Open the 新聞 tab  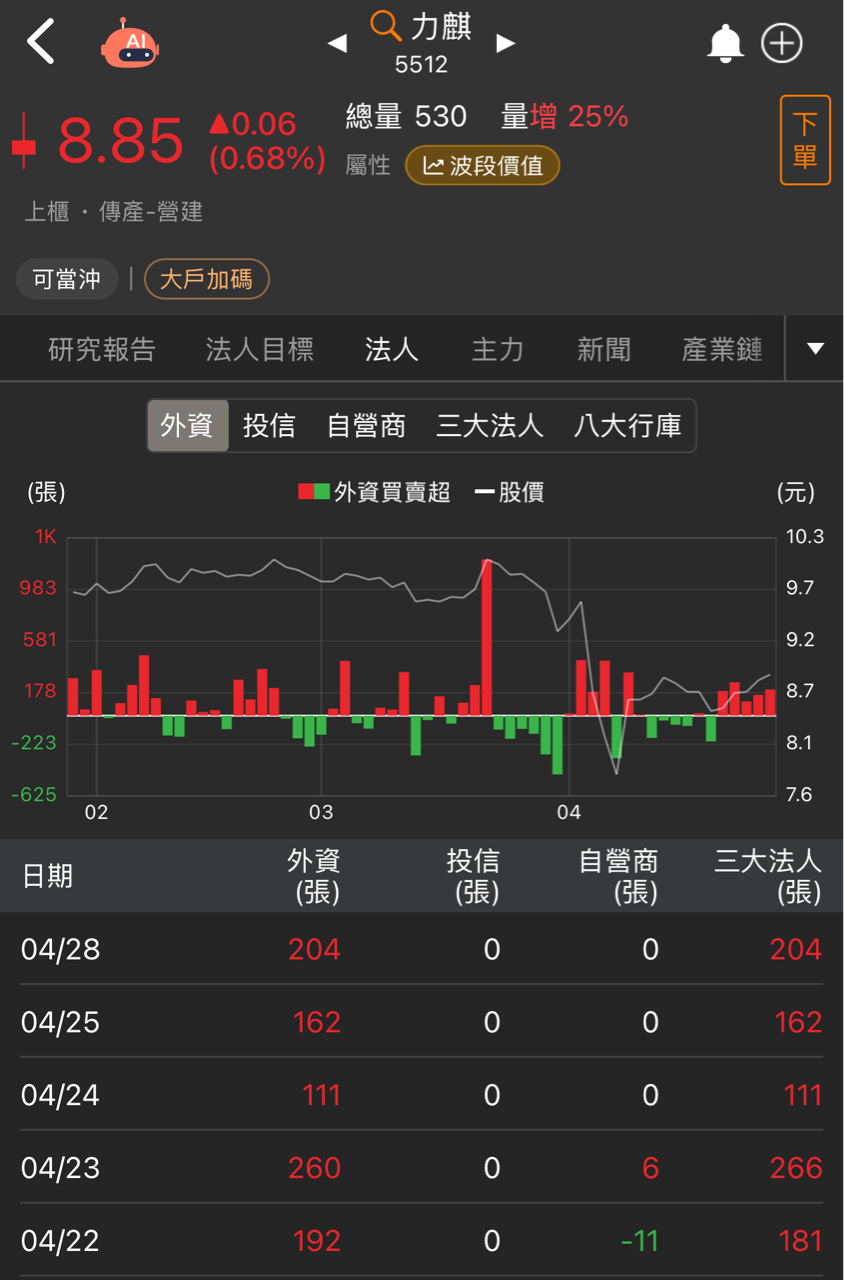[x=603, y=349]
